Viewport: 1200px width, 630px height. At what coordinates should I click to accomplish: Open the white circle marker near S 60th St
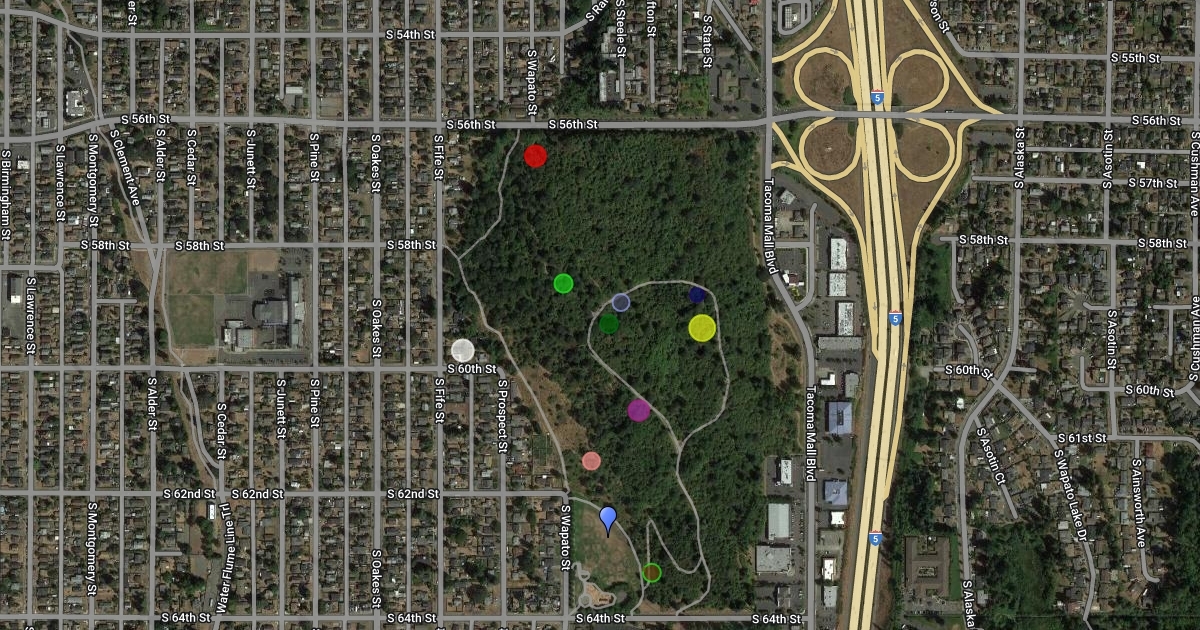462,350
